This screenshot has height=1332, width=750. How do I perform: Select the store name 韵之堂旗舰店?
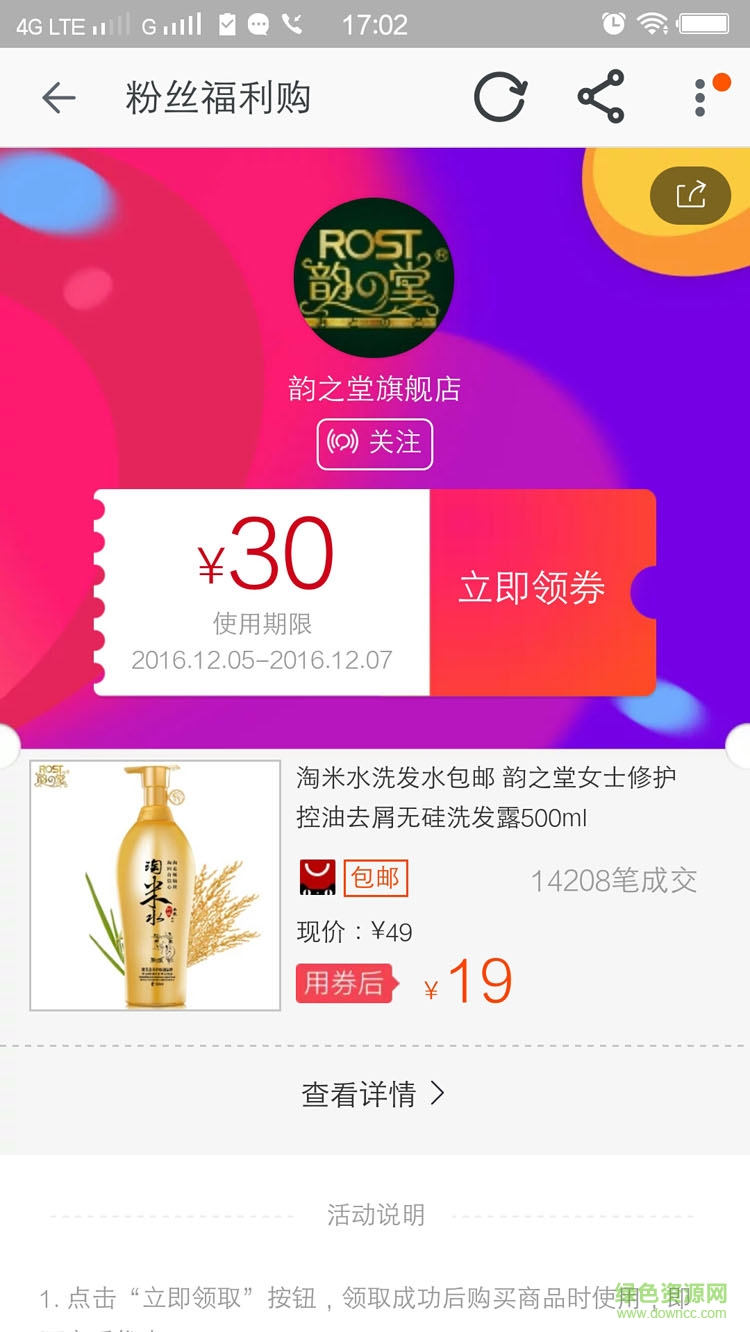[374, 388]
